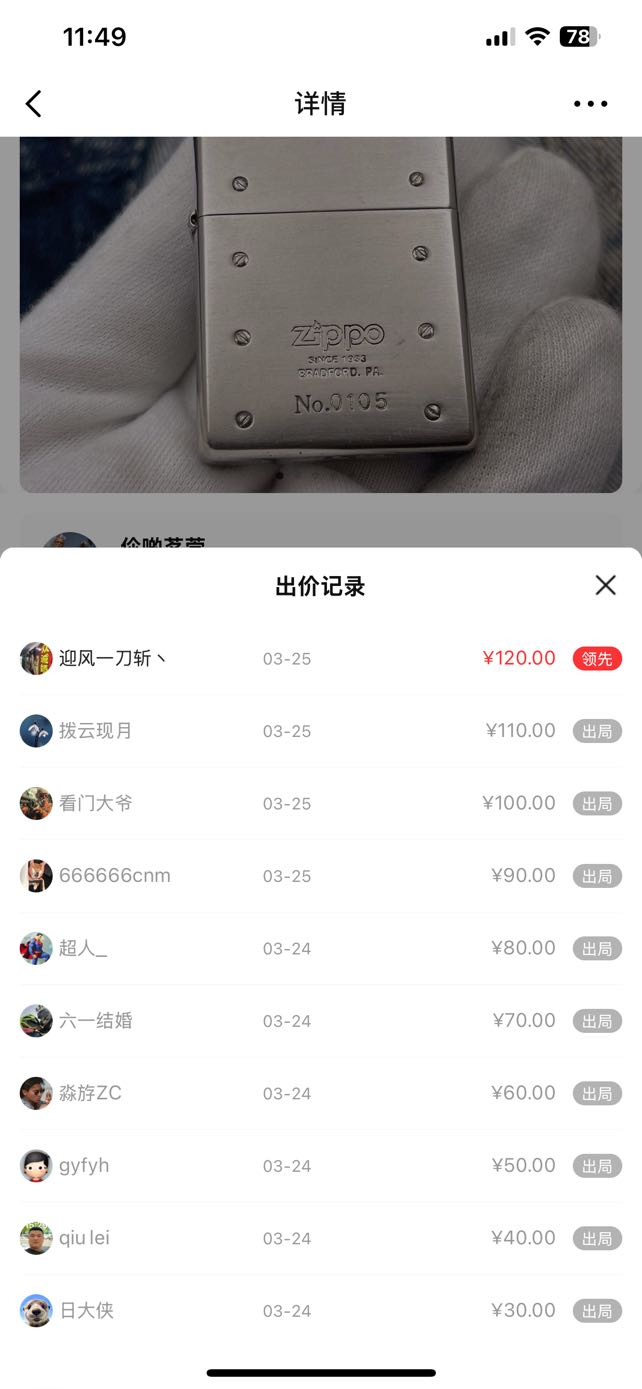Open the three-dot overflow menu

[x=590, y=104]
